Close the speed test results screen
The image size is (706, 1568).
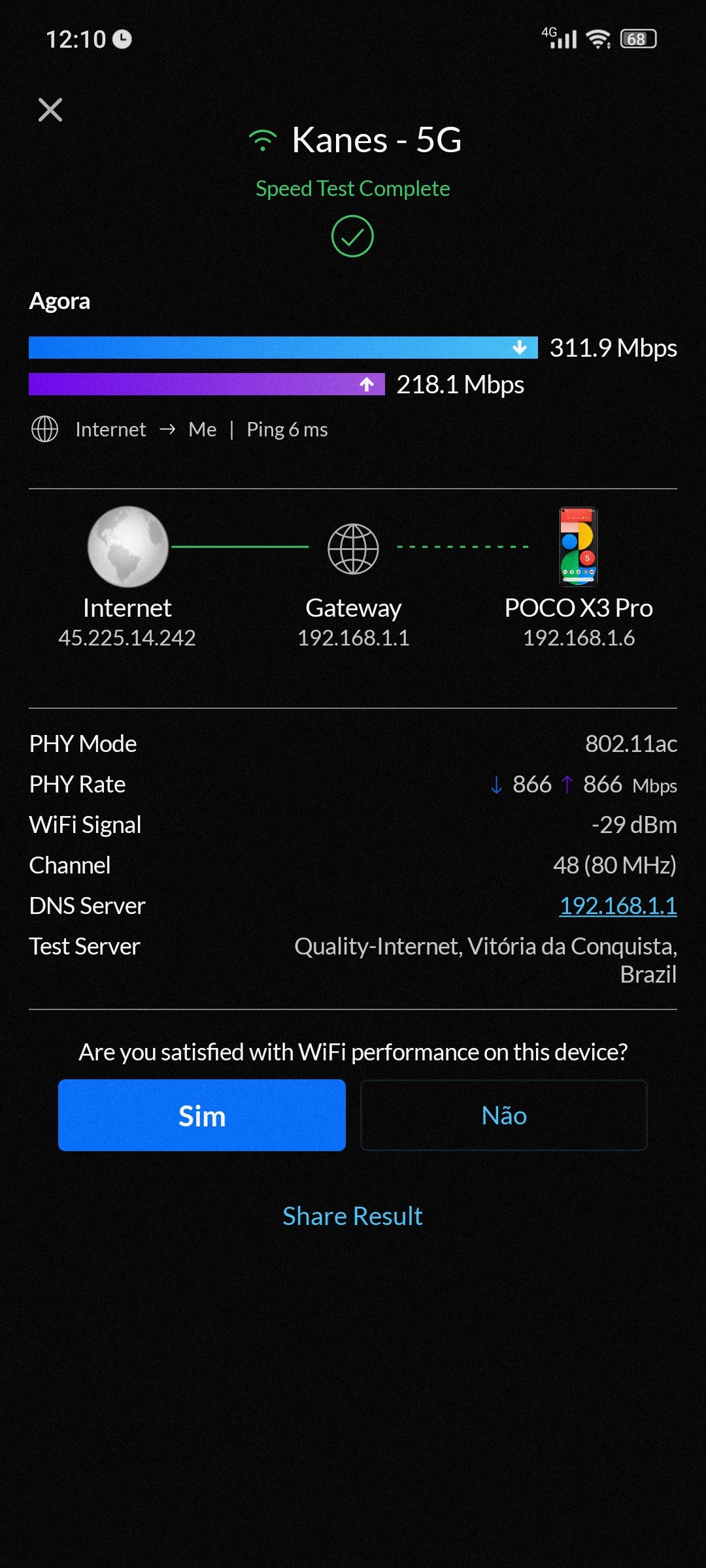[x=50, y=110]
